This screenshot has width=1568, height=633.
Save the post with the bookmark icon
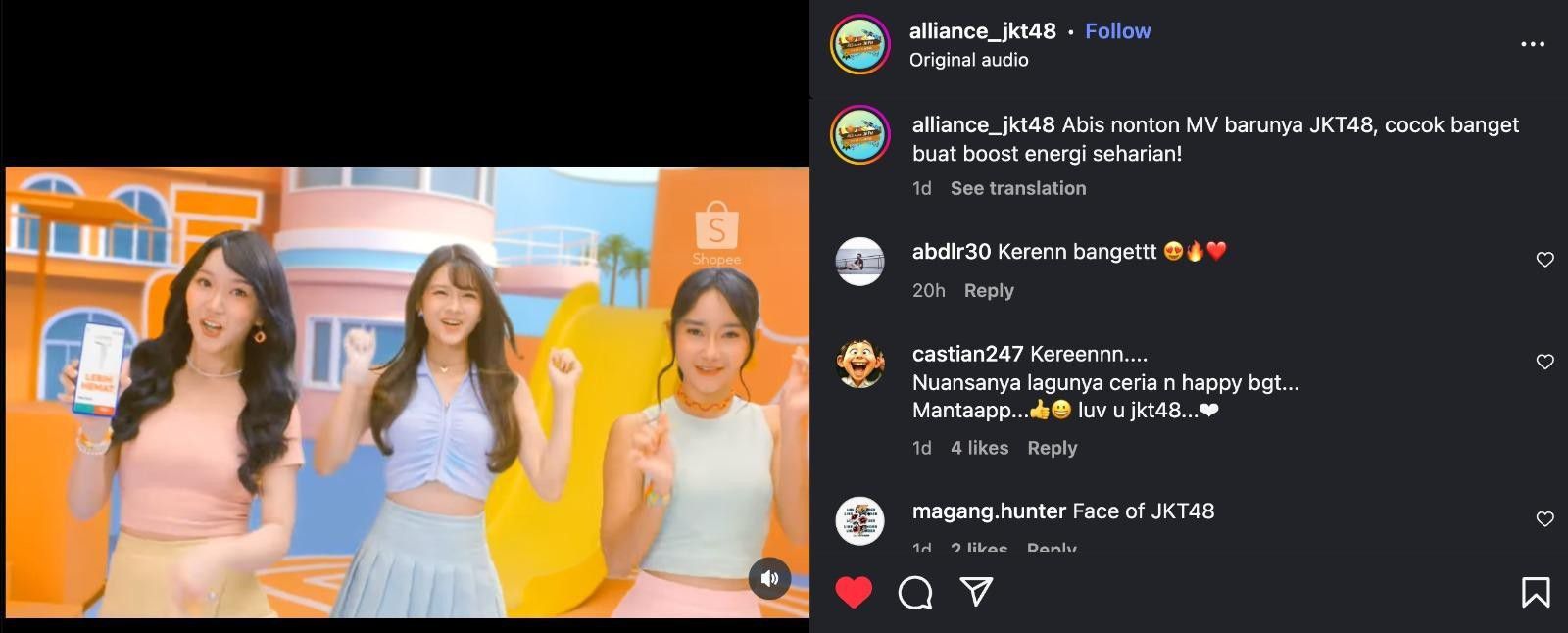(1535, 592)
